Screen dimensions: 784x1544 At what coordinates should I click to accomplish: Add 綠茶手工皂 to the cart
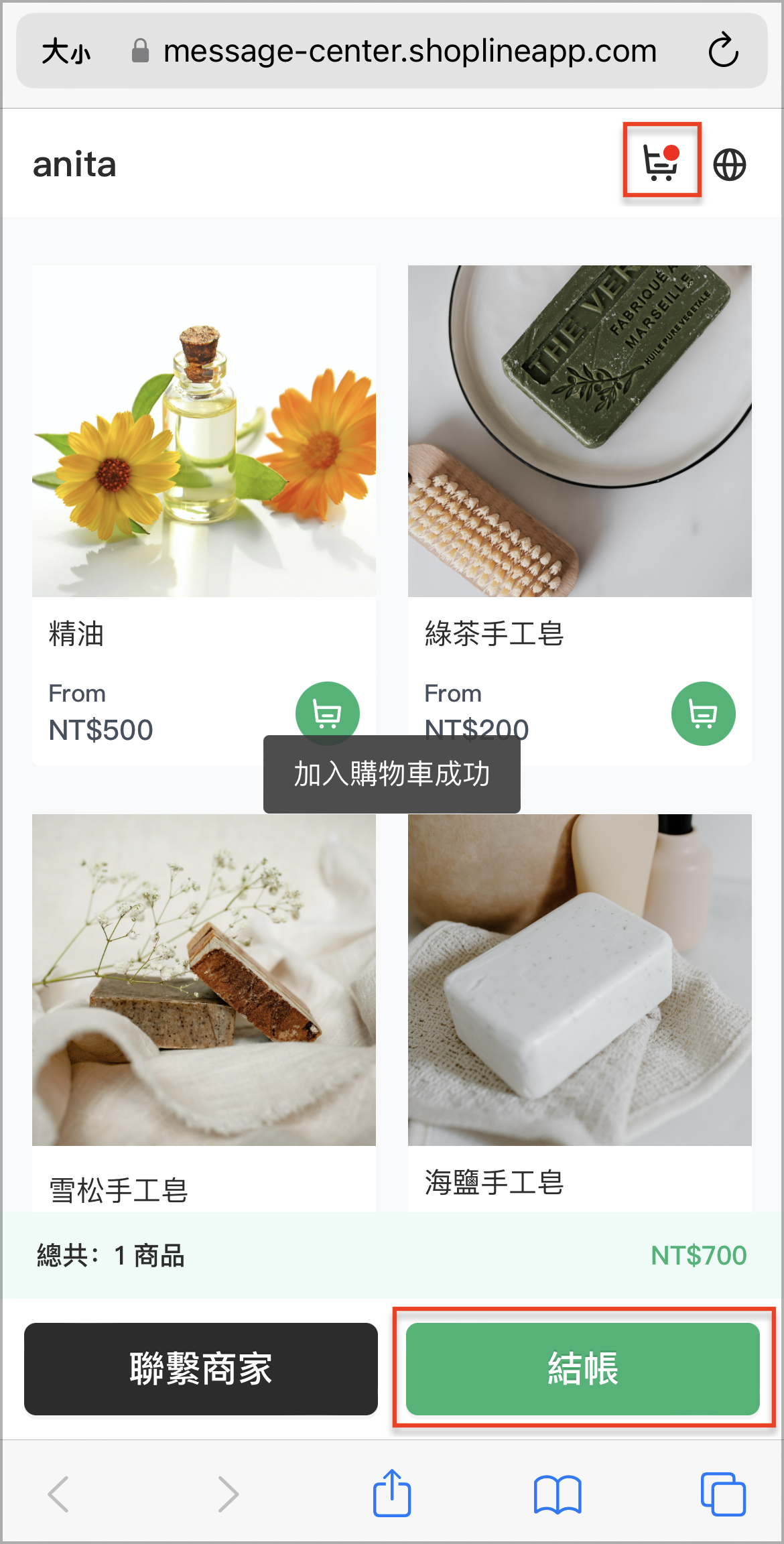[704, 714]
